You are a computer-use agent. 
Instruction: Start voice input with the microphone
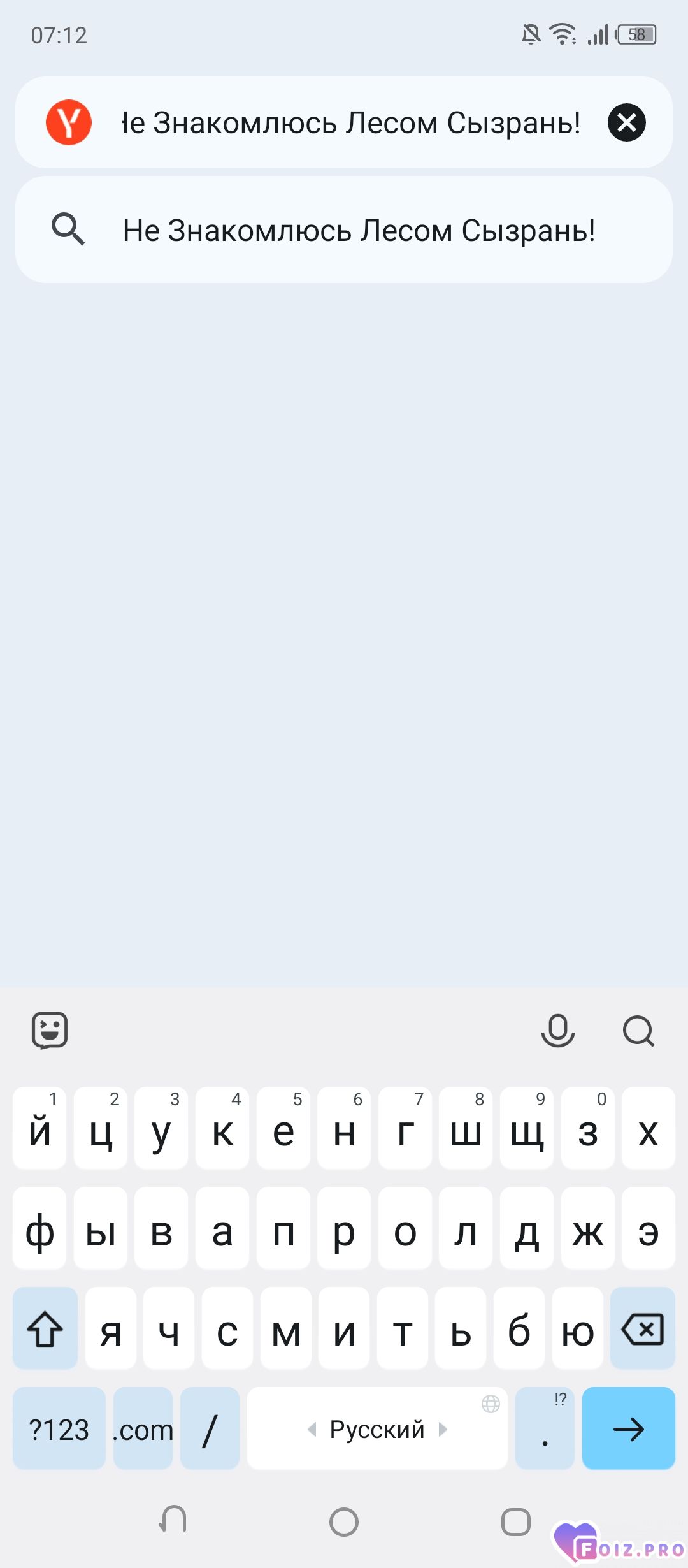pos(557,1030)
